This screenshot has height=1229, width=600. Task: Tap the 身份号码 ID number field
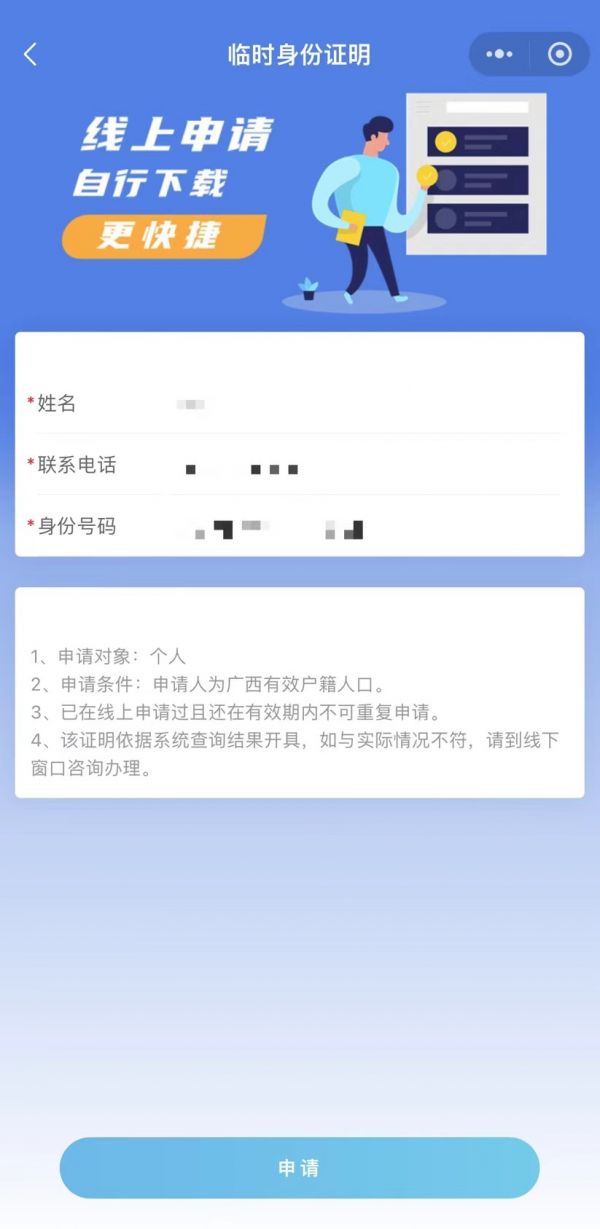(x=299, y=526)
